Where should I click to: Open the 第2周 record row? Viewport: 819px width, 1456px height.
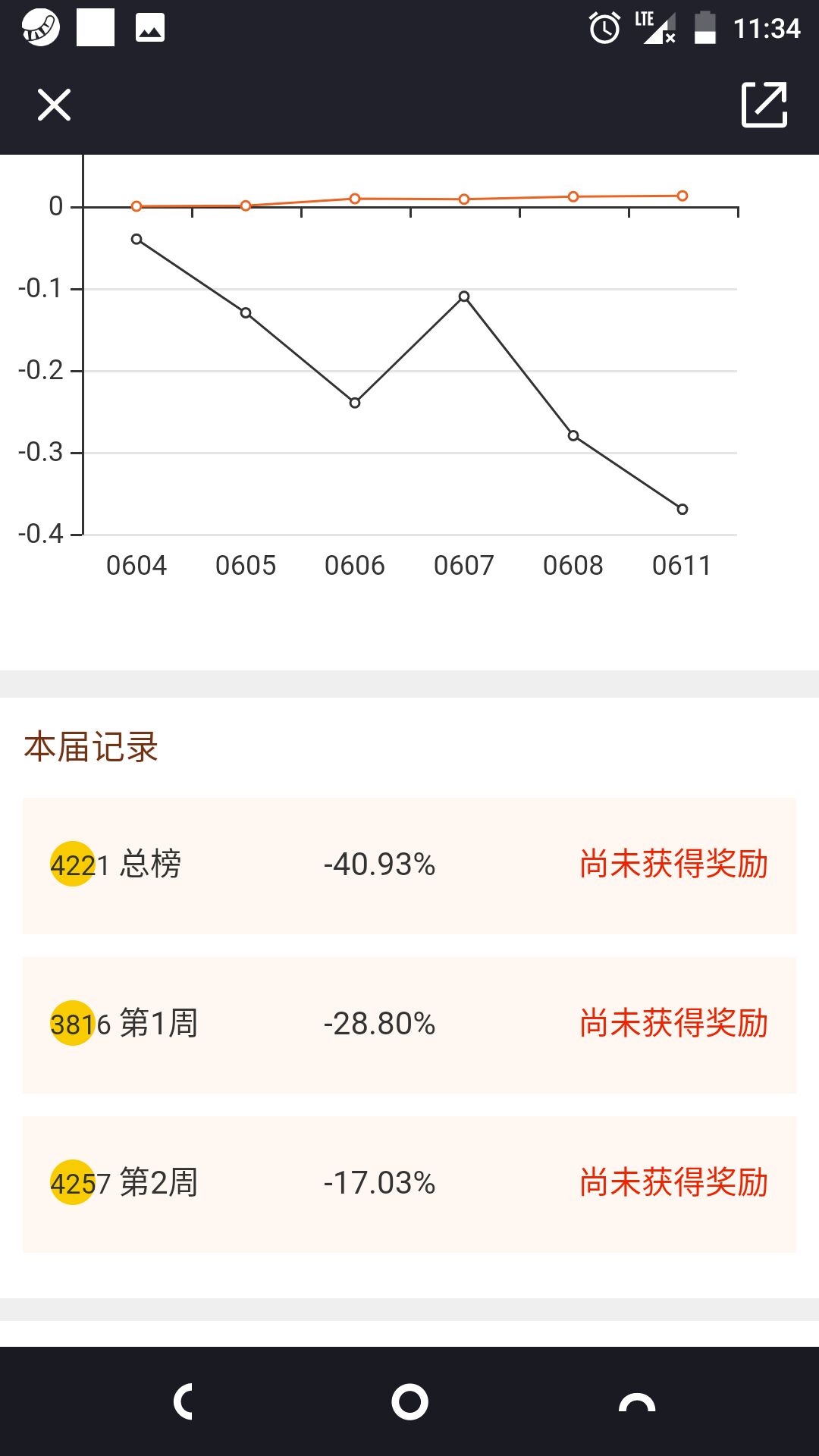pos(409,1184)
